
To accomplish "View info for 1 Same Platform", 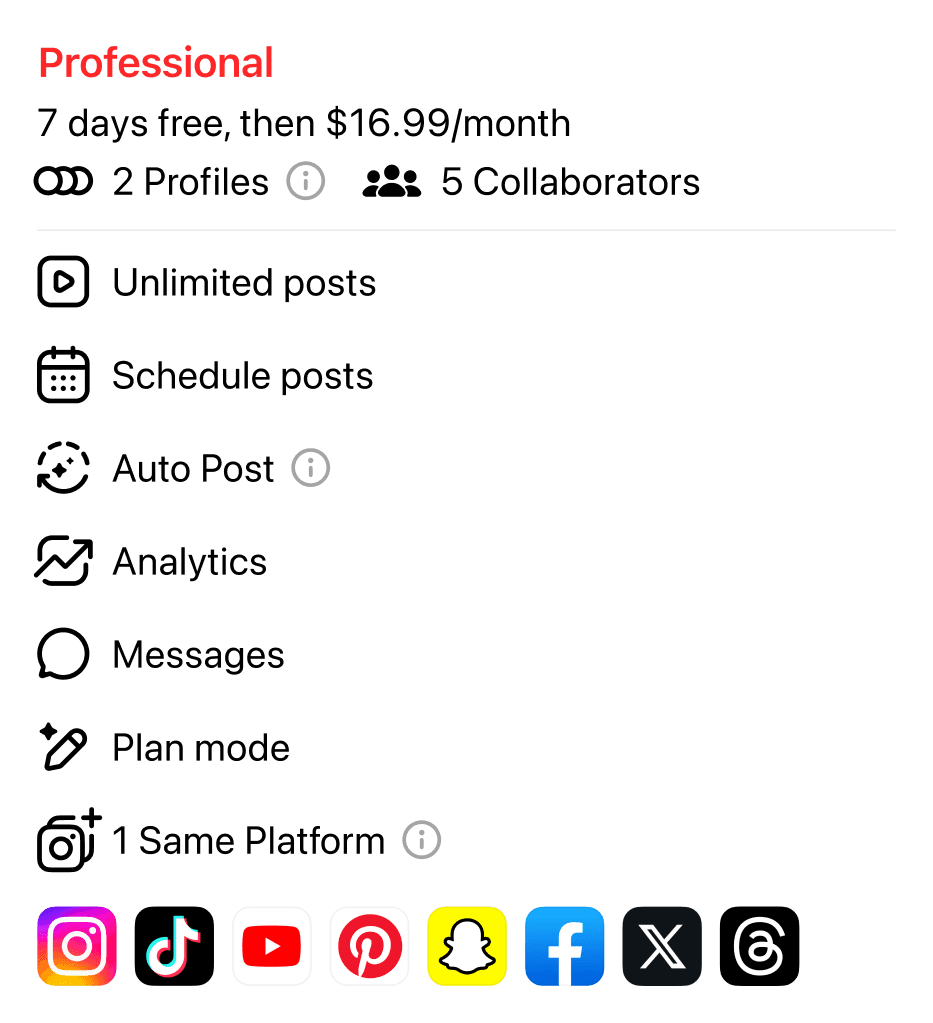I will pyautogui.click(x=422, y=840).
